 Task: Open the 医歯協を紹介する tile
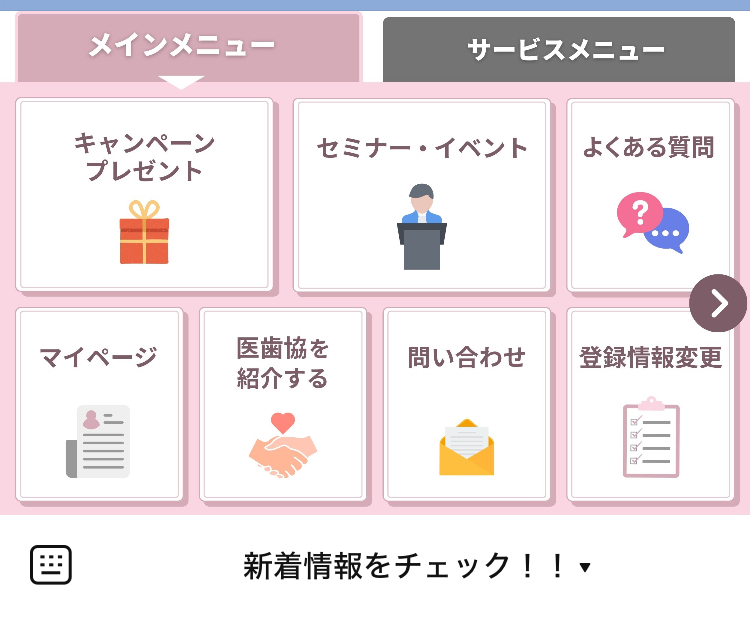(x=282, y=404)
